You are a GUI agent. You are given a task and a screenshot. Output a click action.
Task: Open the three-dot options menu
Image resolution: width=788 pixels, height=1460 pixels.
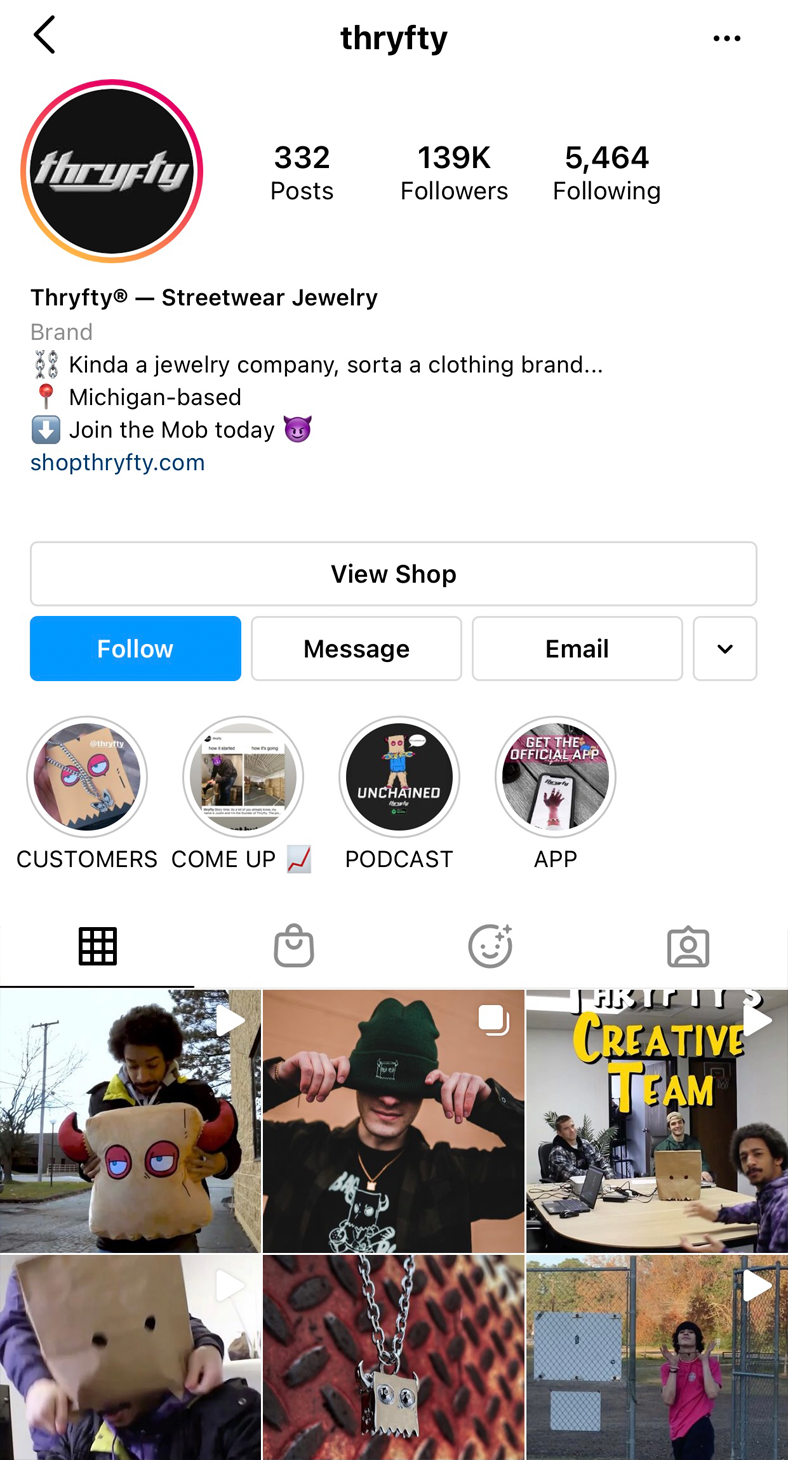727,38
